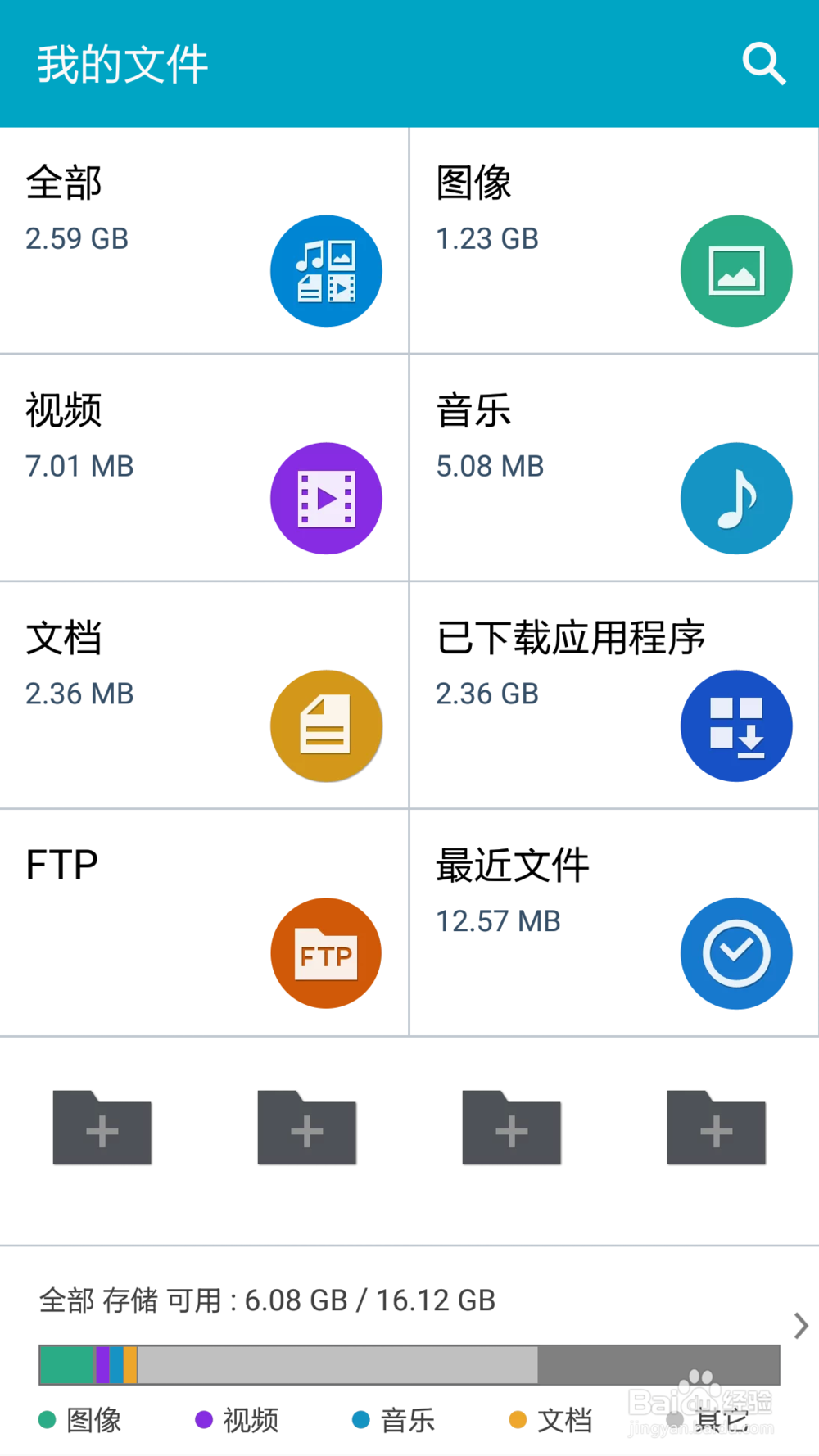The image size is (819, 1456).
Task: Expand storage details with the chevron arrow
Action: (x=801, y=1325)
